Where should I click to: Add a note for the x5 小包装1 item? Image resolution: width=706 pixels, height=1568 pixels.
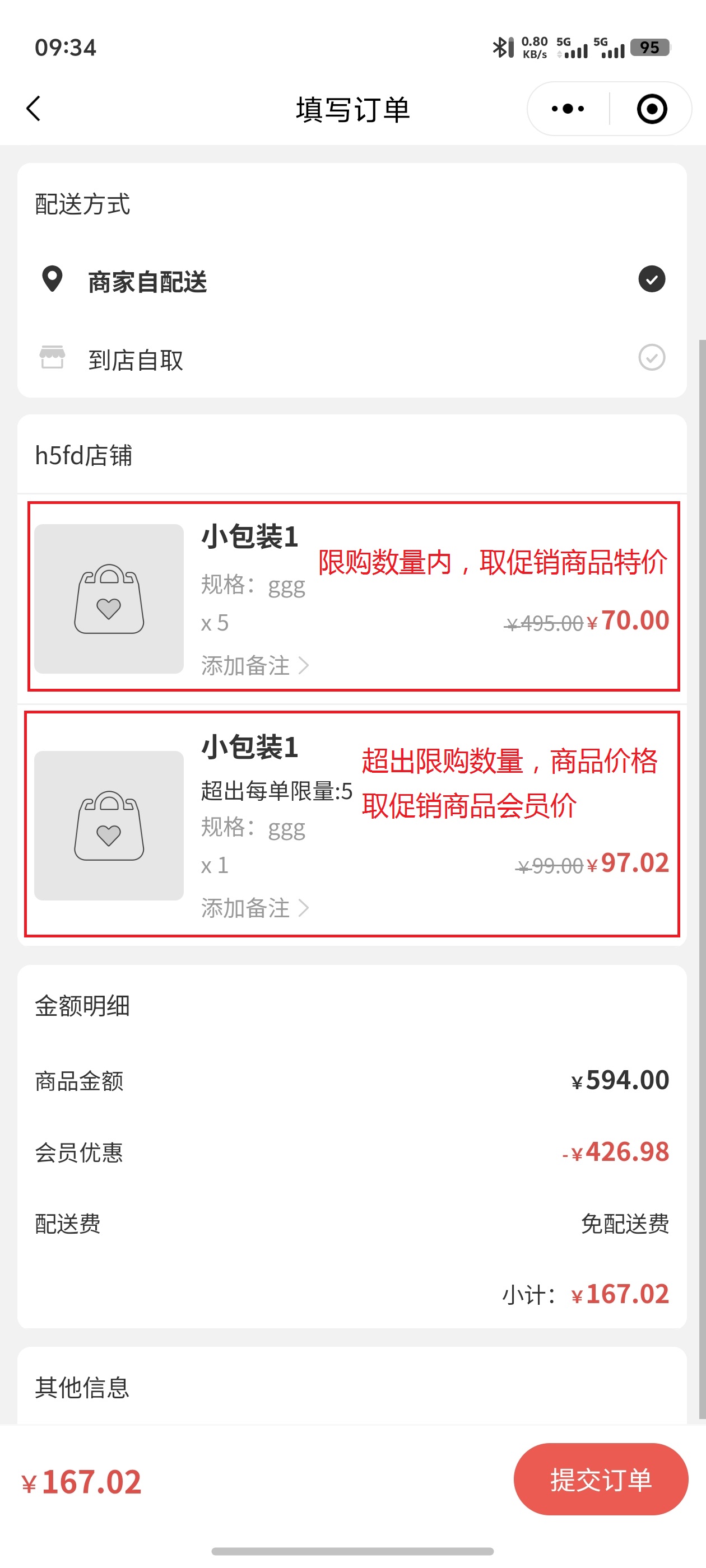[x=254, y=665]
